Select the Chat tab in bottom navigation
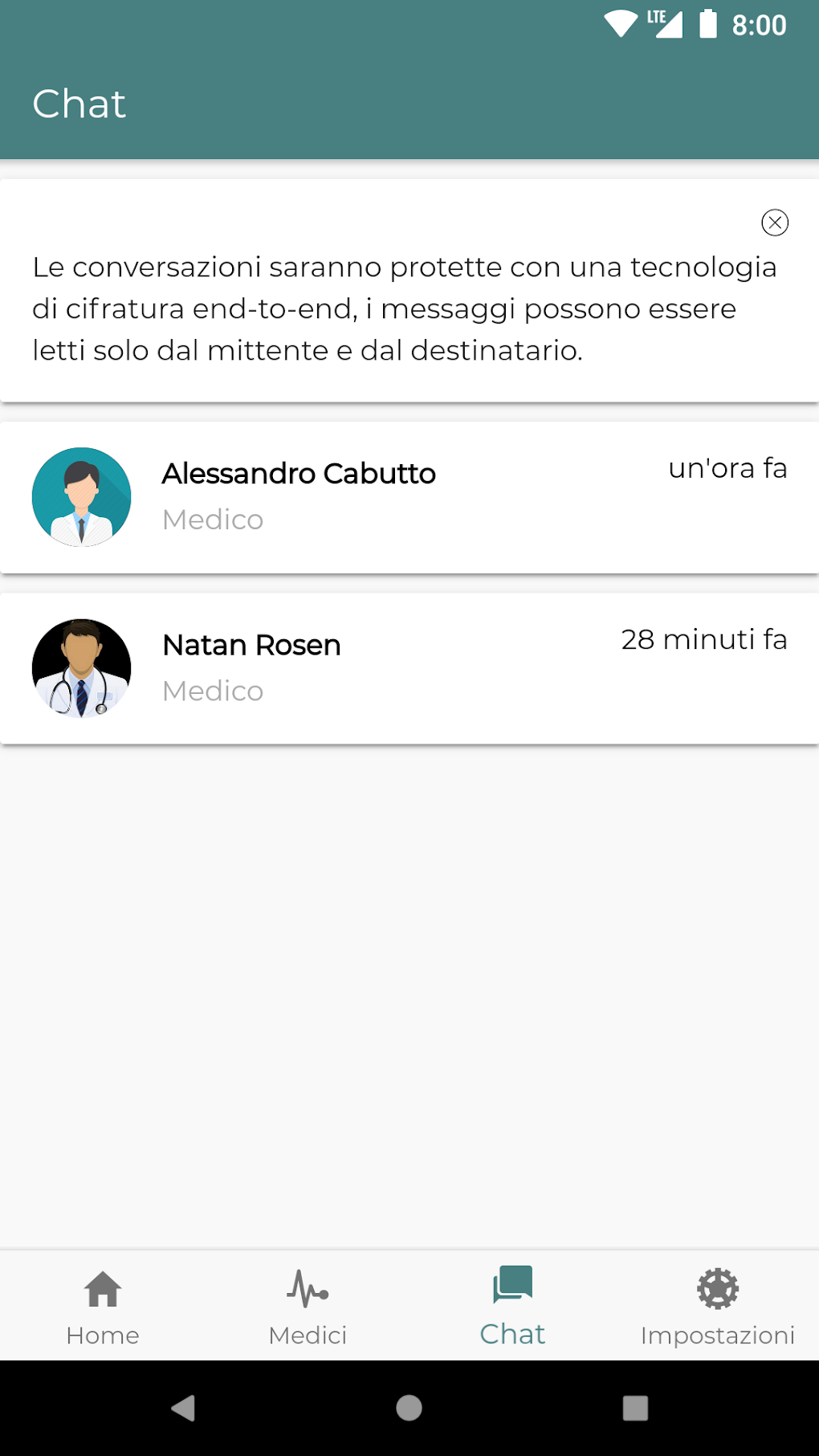819x1456 pixels. coord(512,1305)
